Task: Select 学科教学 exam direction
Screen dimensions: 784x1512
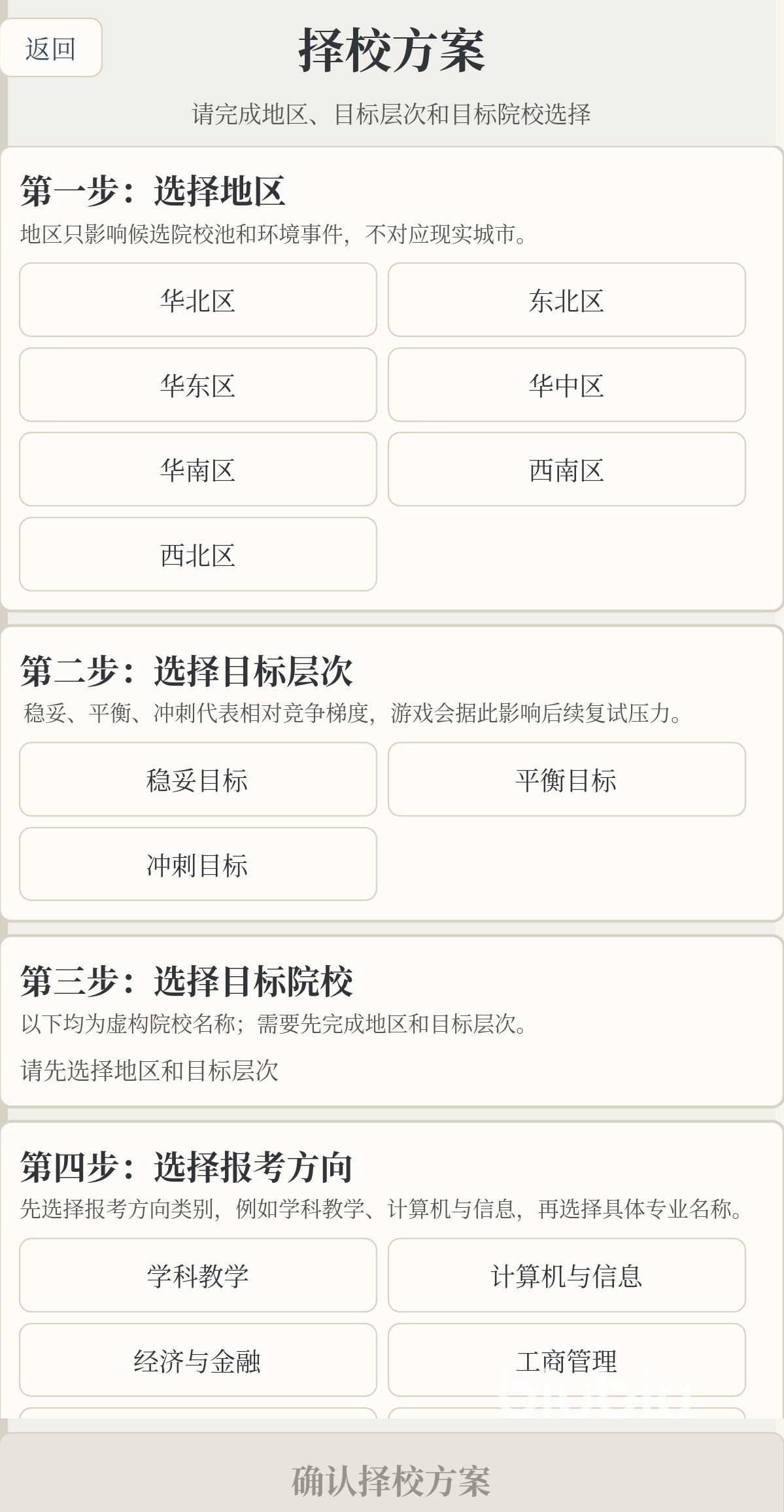Action: click(198, 1275)
